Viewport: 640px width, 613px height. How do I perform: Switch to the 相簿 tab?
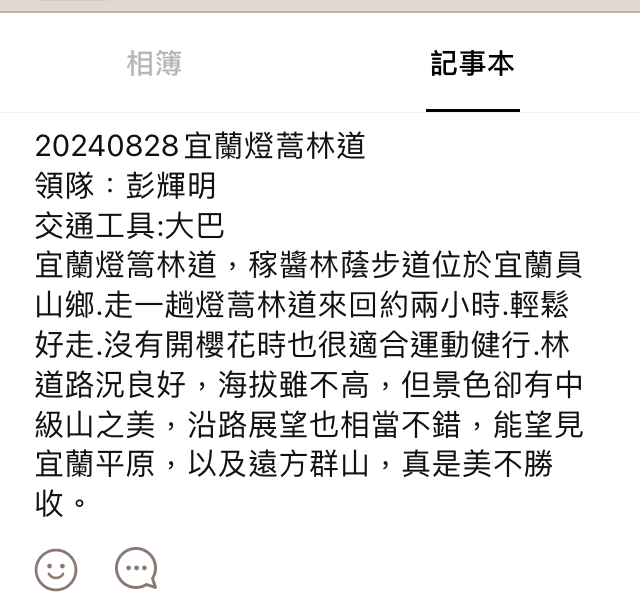pyautogui.click(x=154, y=65)
